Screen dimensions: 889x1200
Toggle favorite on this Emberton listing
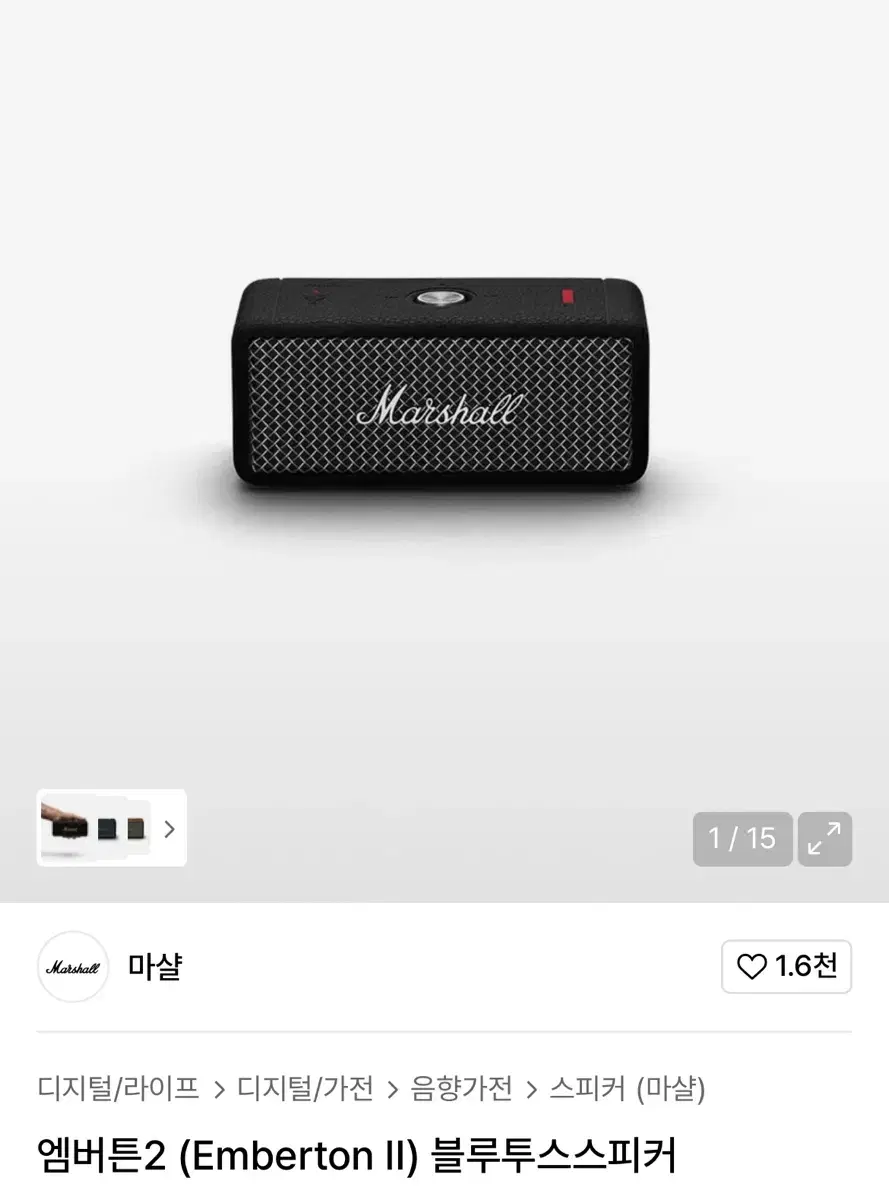click(x=786, y=968)
